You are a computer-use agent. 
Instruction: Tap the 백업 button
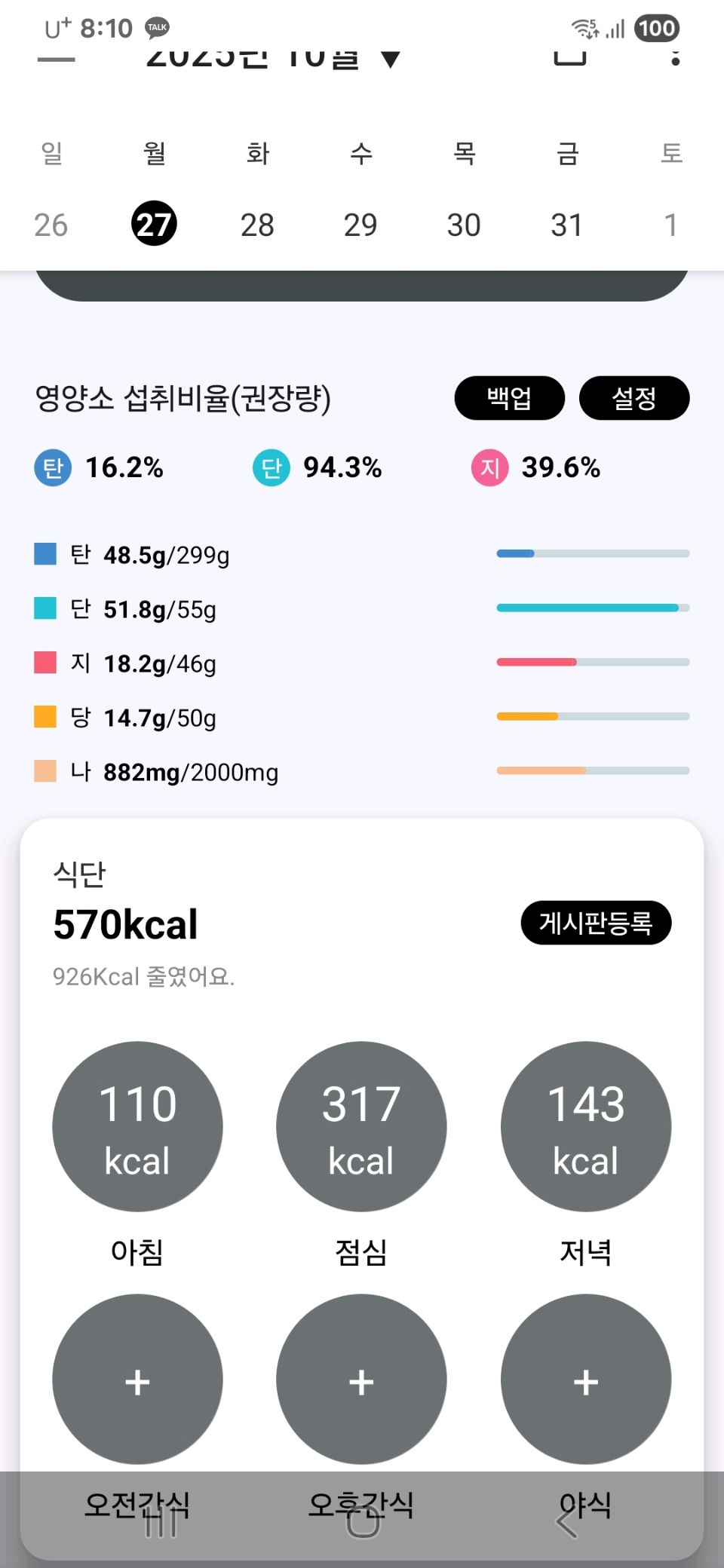509,398
